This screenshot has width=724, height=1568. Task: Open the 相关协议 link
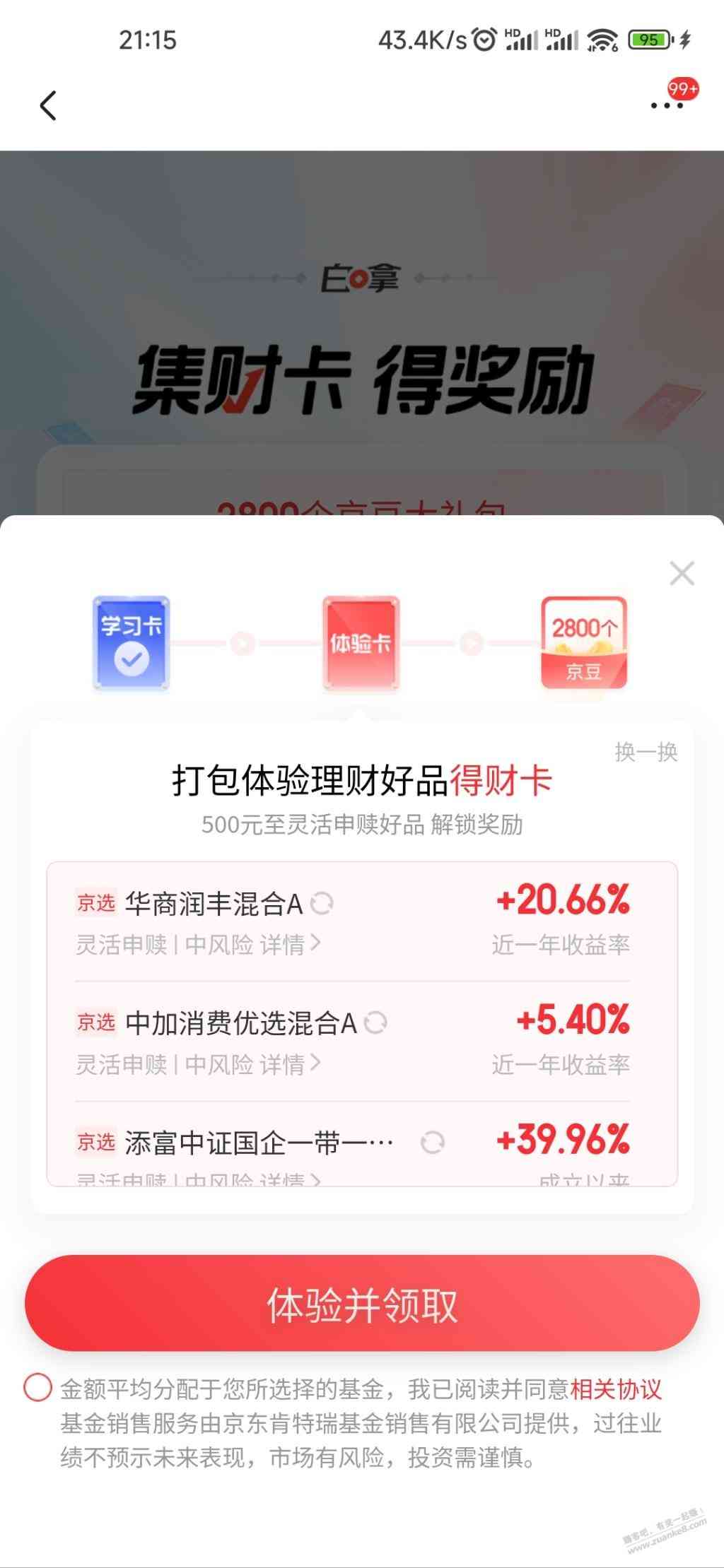tap(615, 1389)
